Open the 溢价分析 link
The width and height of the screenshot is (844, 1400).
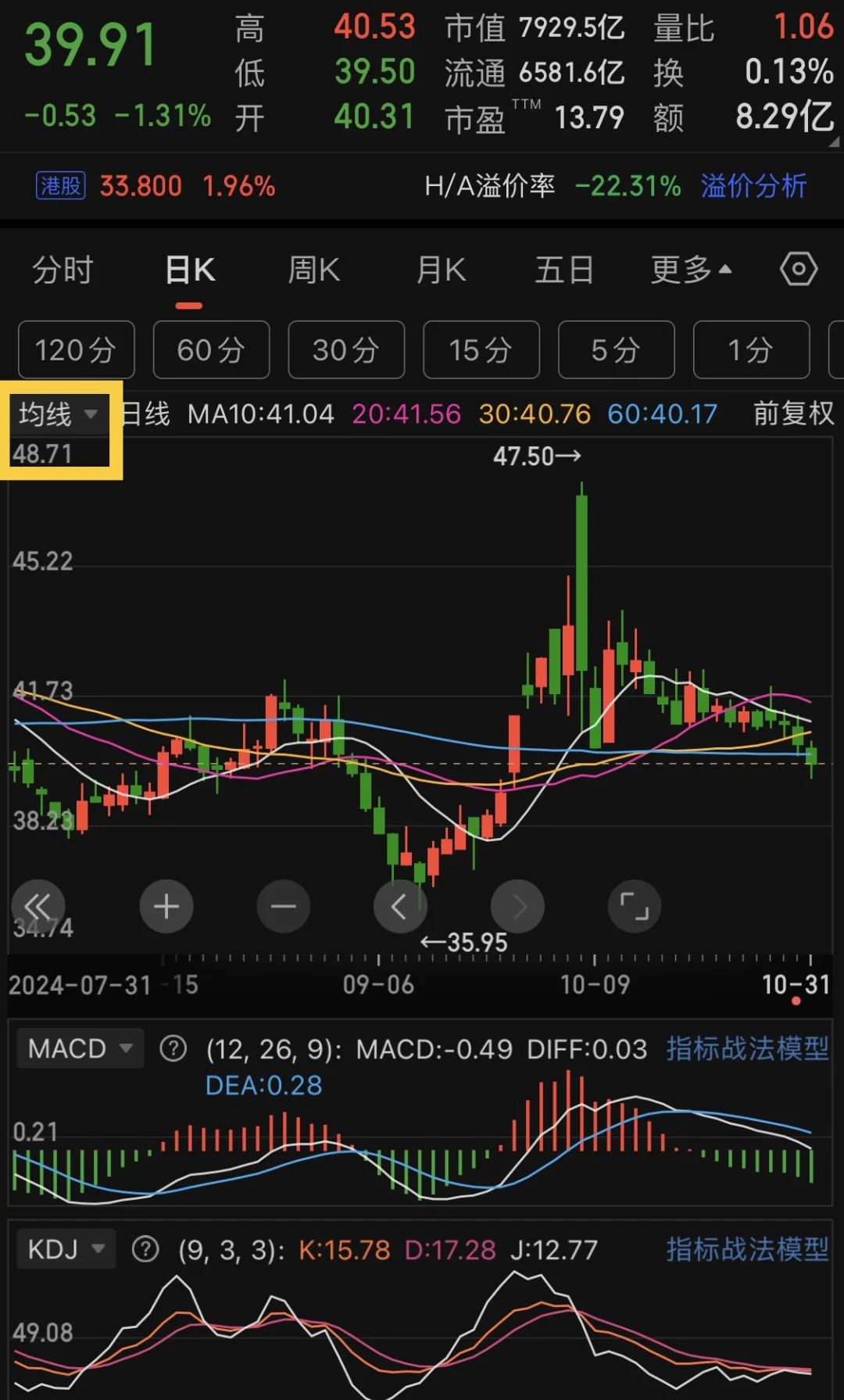[753, 186]
